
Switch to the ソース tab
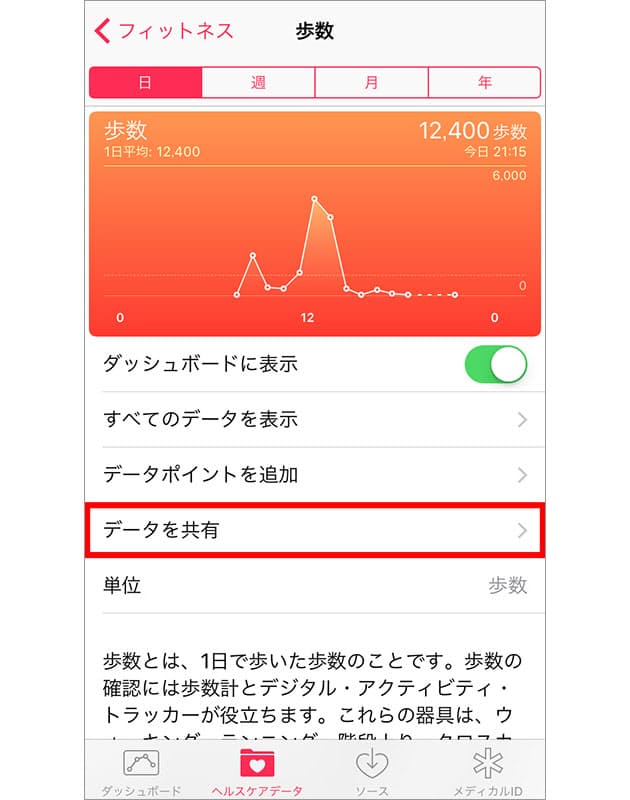coord(371,770)
